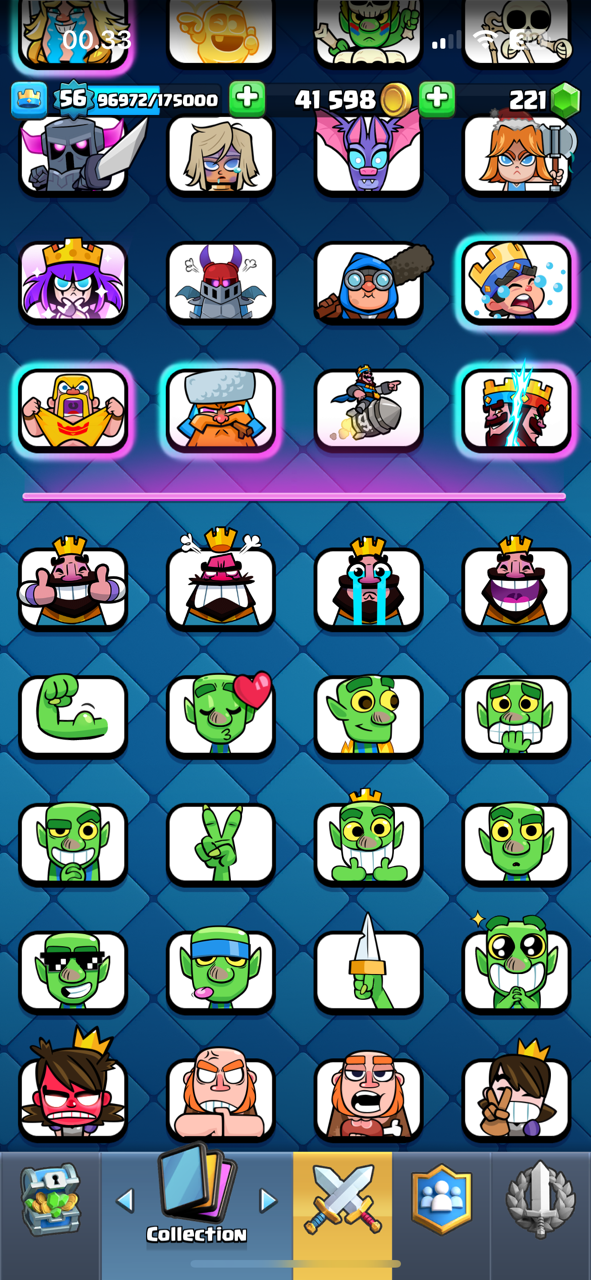Select the P.E.K.K.A with sword emote

coord(73,152)
